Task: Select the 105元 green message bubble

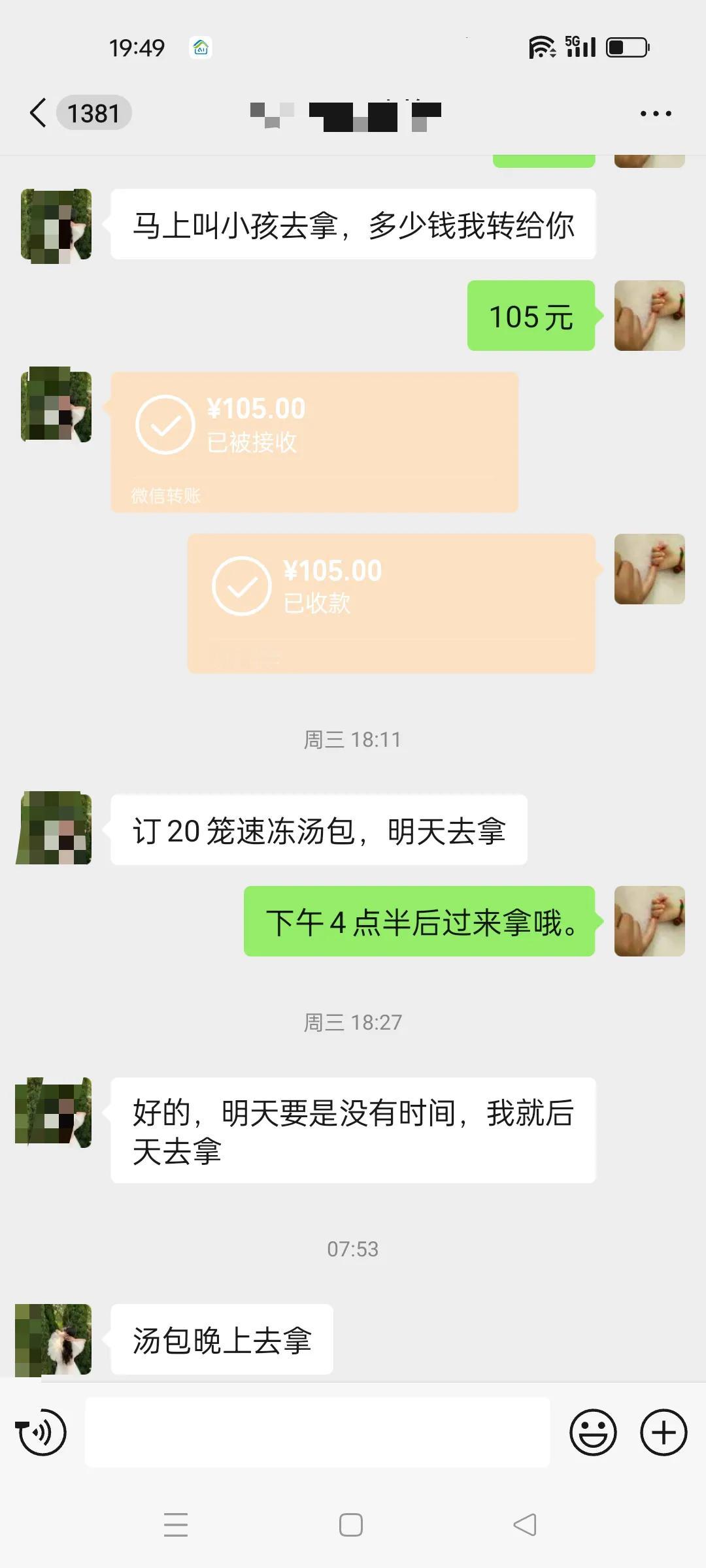Action: (531, 317)
